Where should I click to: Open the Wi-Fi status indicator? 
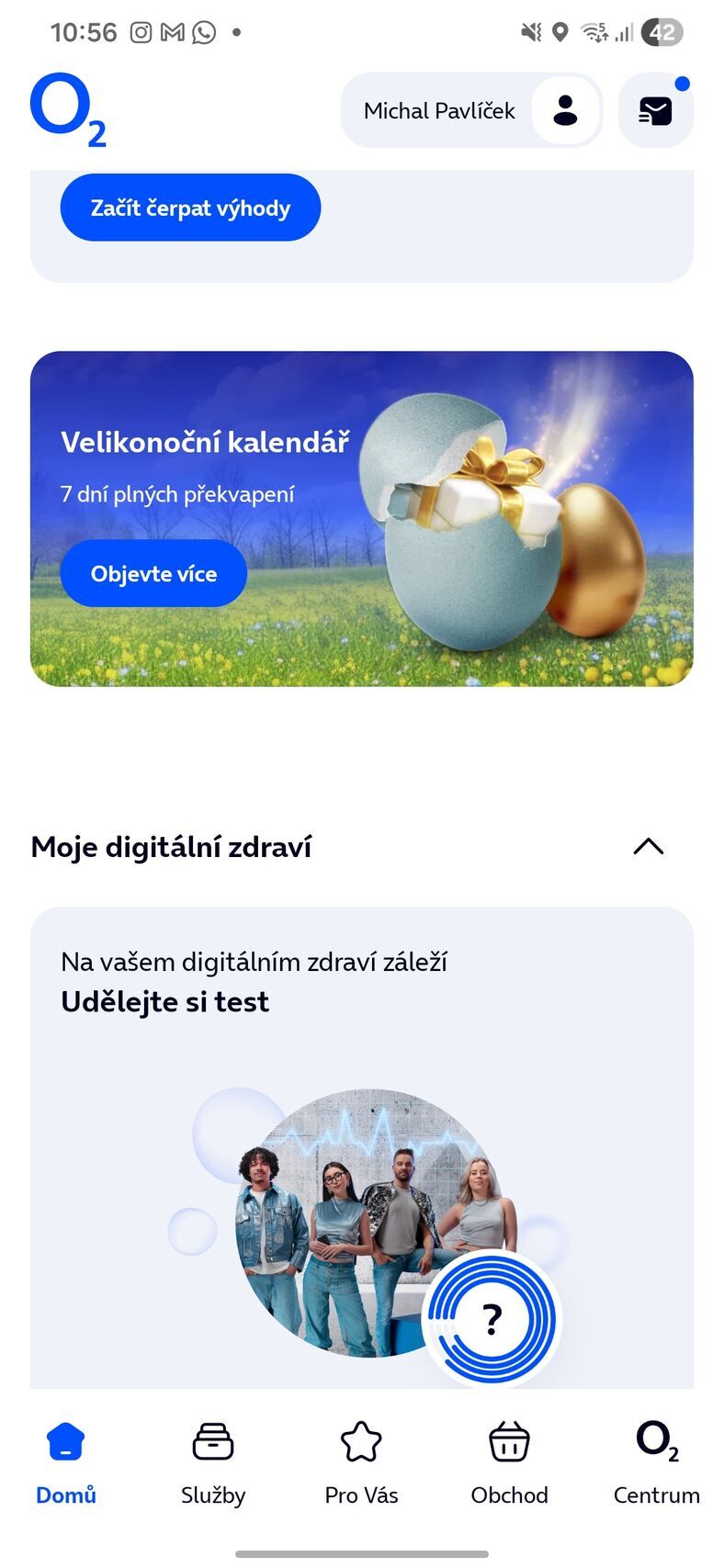[593, 33]
